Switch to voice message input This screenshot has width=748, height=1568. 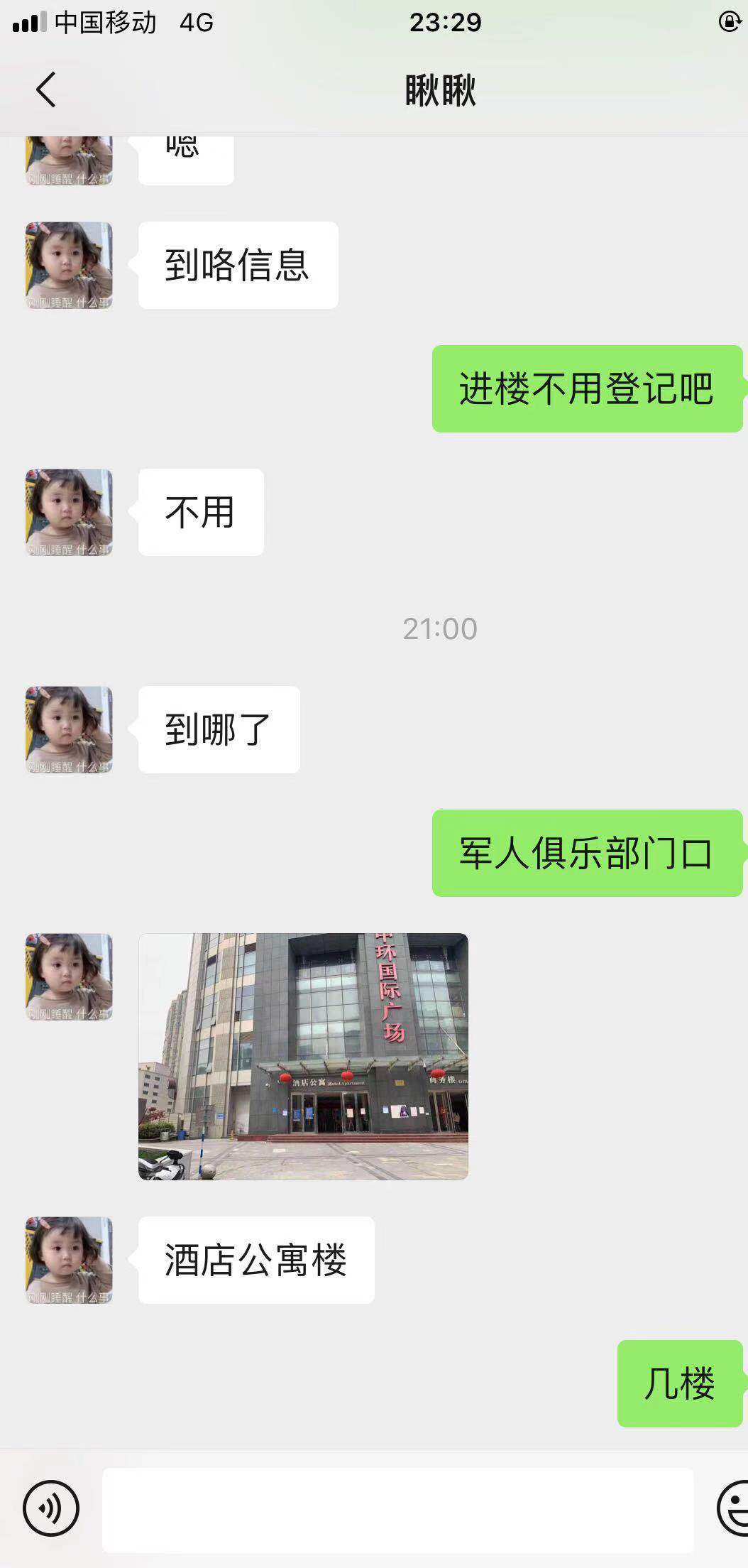click(51, 1508)
